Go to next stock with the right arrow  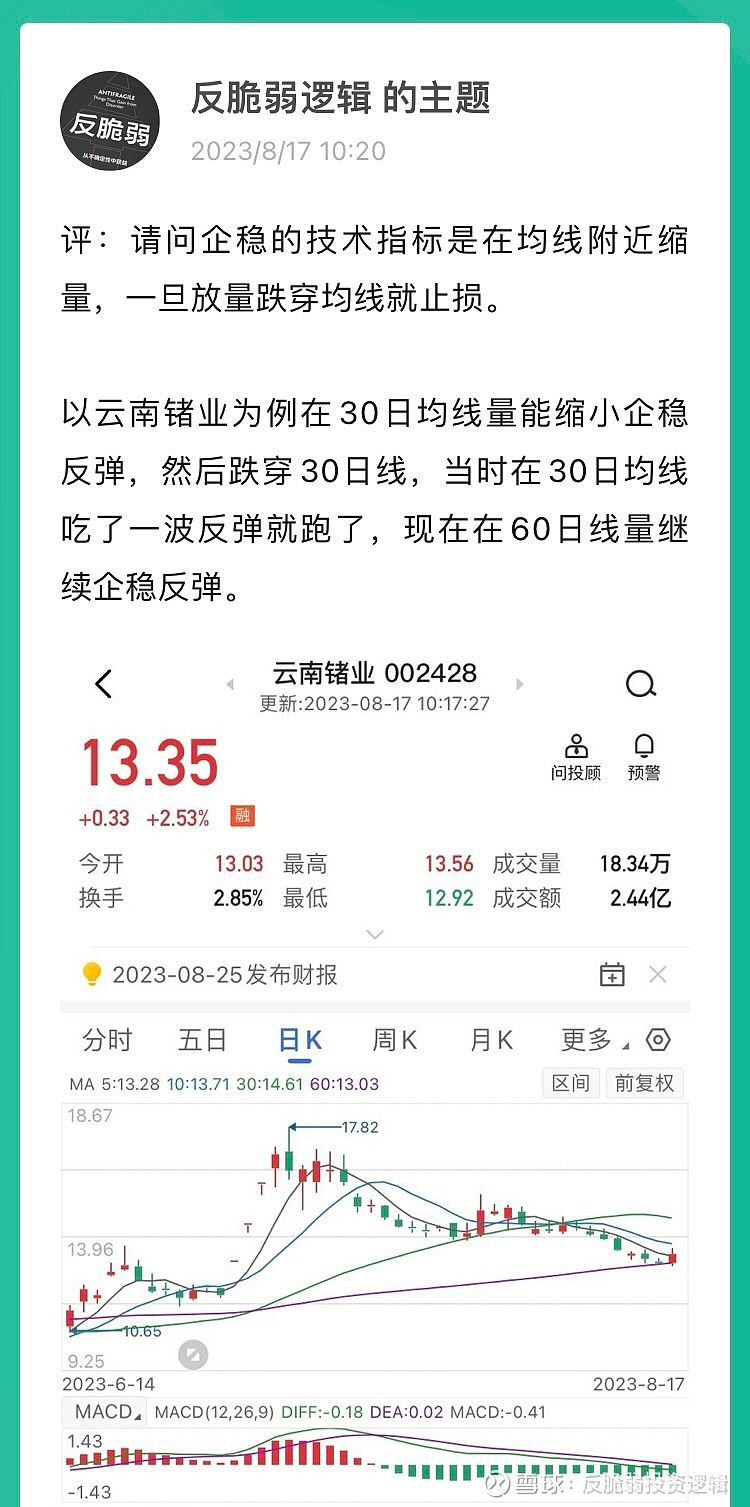[x=519, y=684]
